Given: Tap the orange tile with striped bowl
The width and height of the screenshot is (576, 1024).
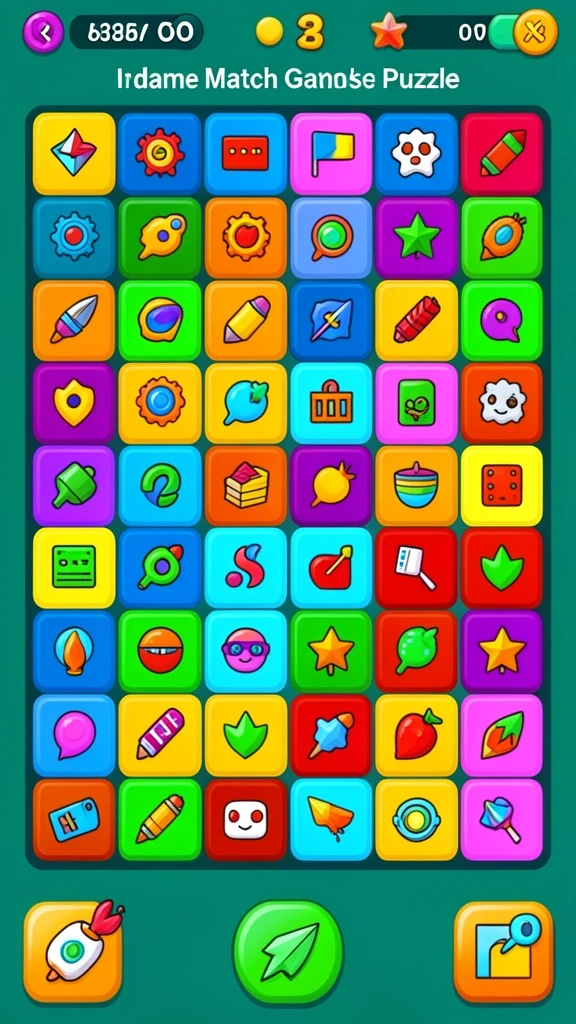Looking at the screenshot, I should tap(417, 487).
